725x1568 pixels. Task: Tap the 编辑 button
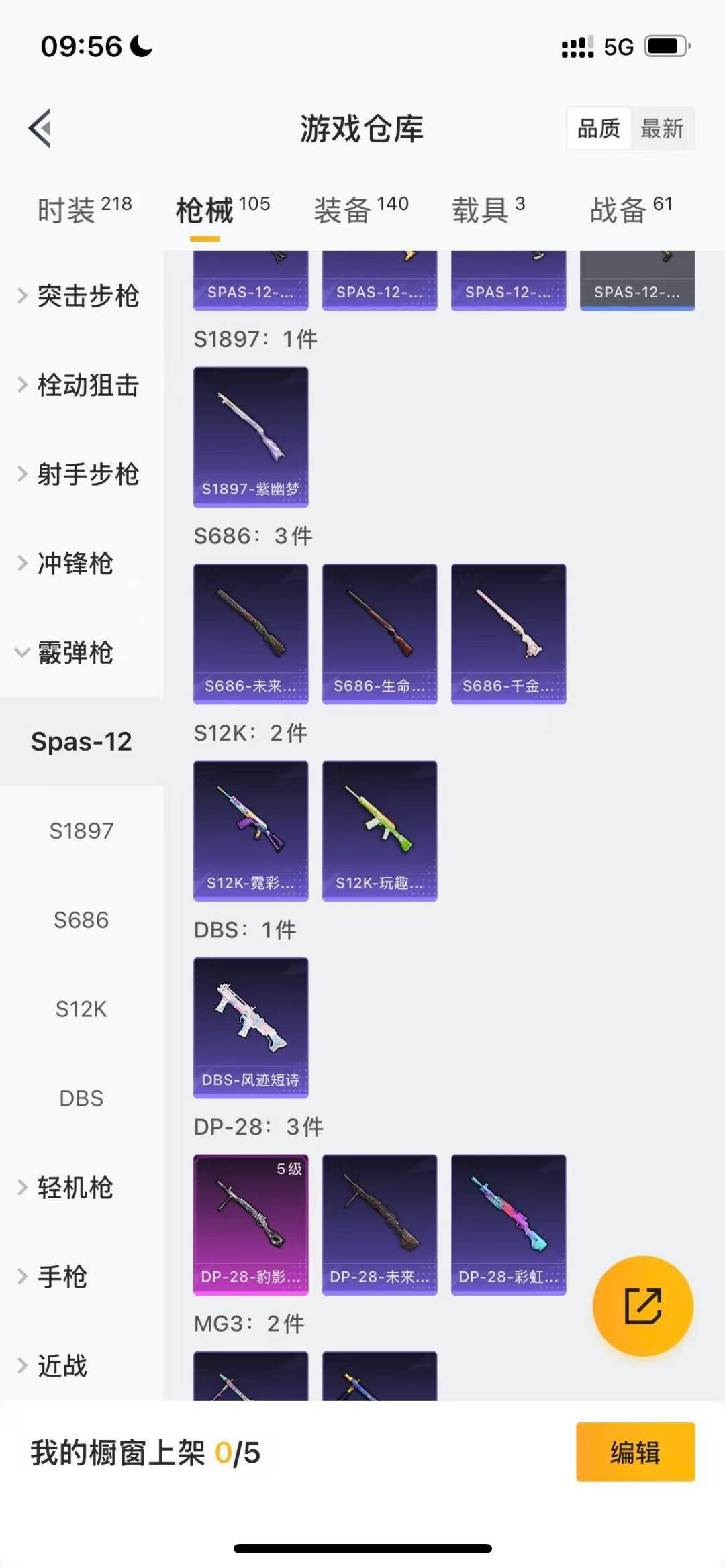(635, 1452)
